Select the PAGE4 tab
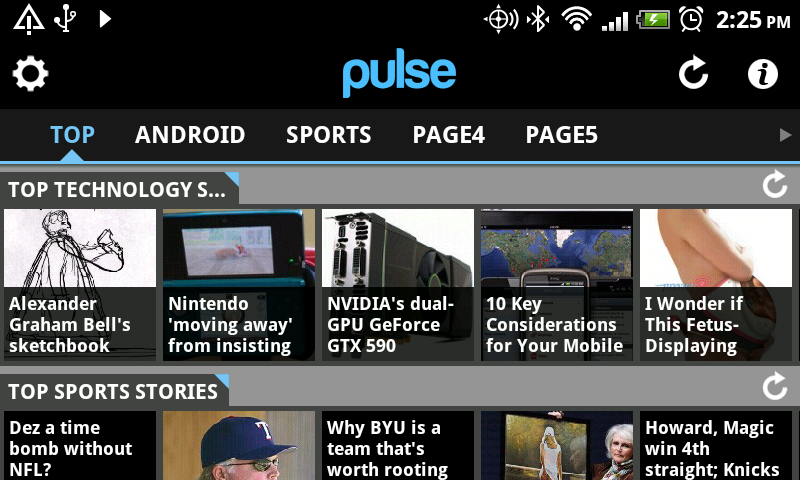This screenshot has width=800, height=480. [x=448, y=135]
